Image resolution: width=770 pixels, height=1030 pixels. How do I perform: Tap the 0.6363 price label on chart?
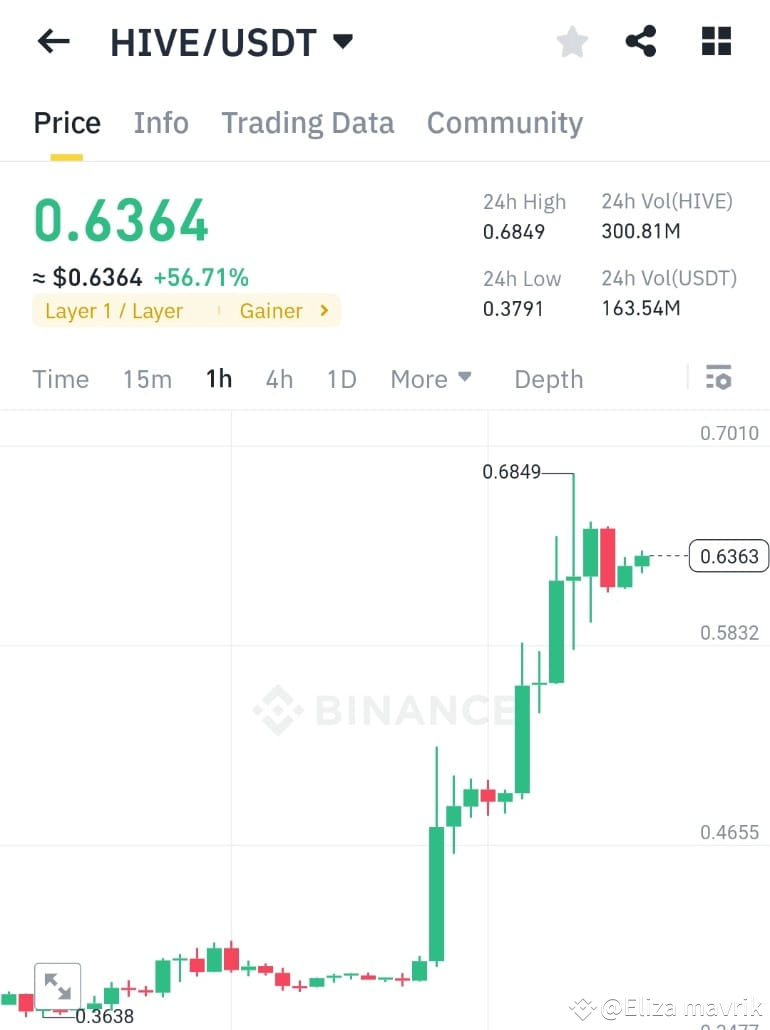coord(729,556)
